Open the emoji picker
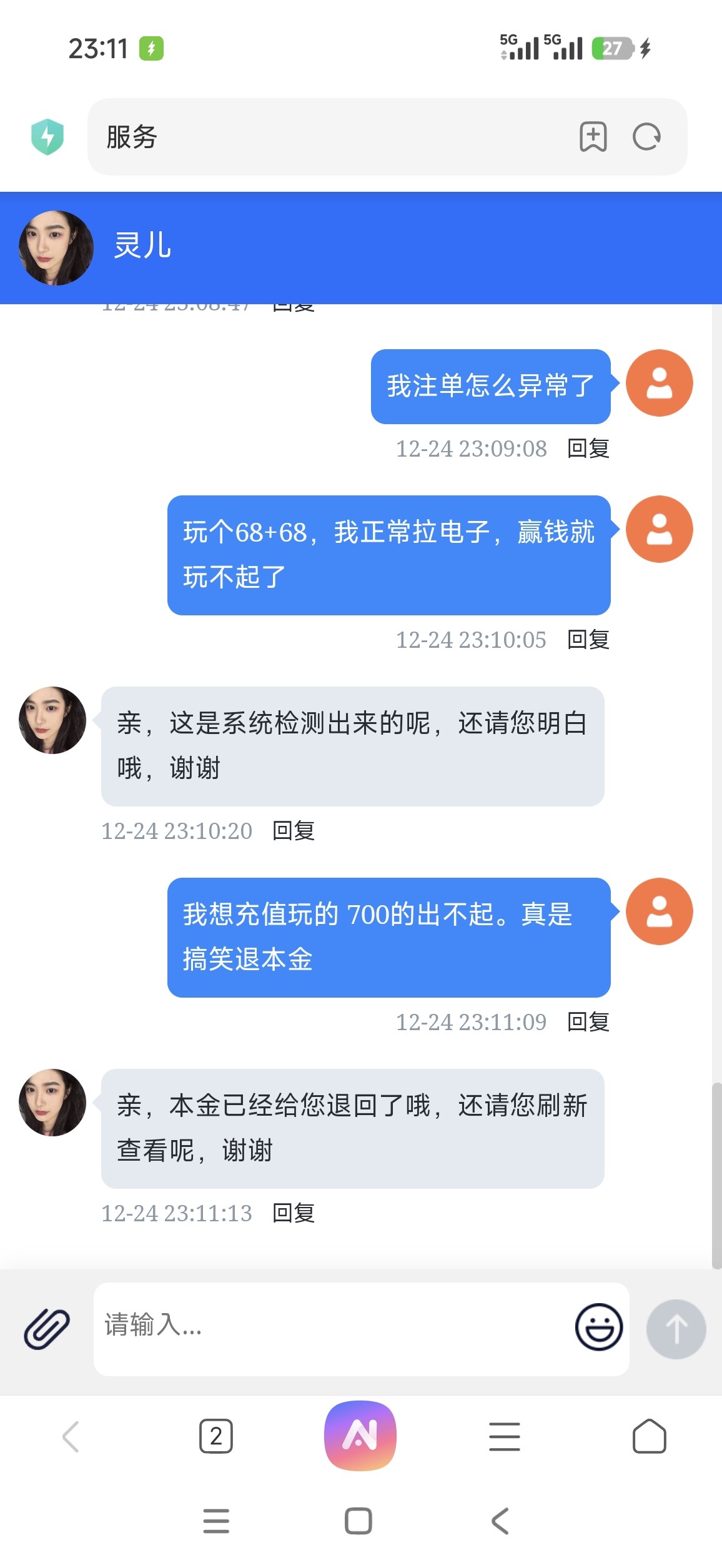 tap(598, 1327)
